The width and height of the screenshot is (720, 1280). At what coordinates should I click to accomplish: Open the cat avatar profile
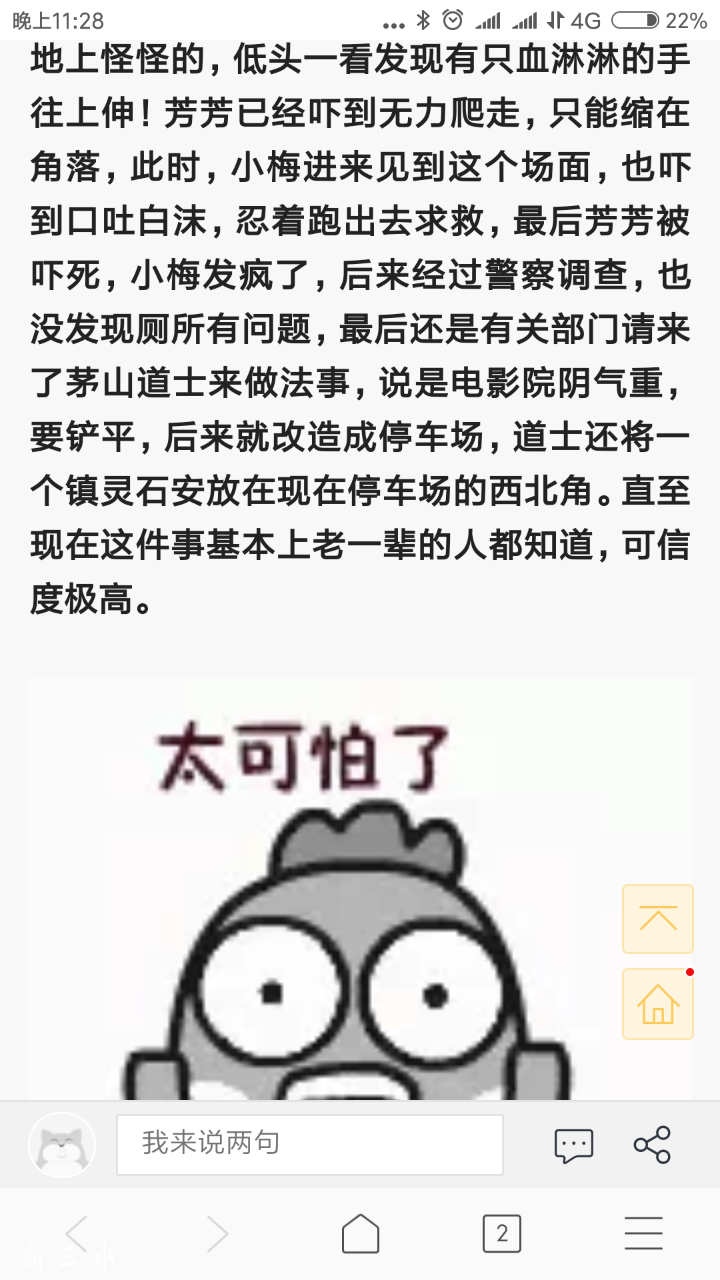click(62, 1144)
